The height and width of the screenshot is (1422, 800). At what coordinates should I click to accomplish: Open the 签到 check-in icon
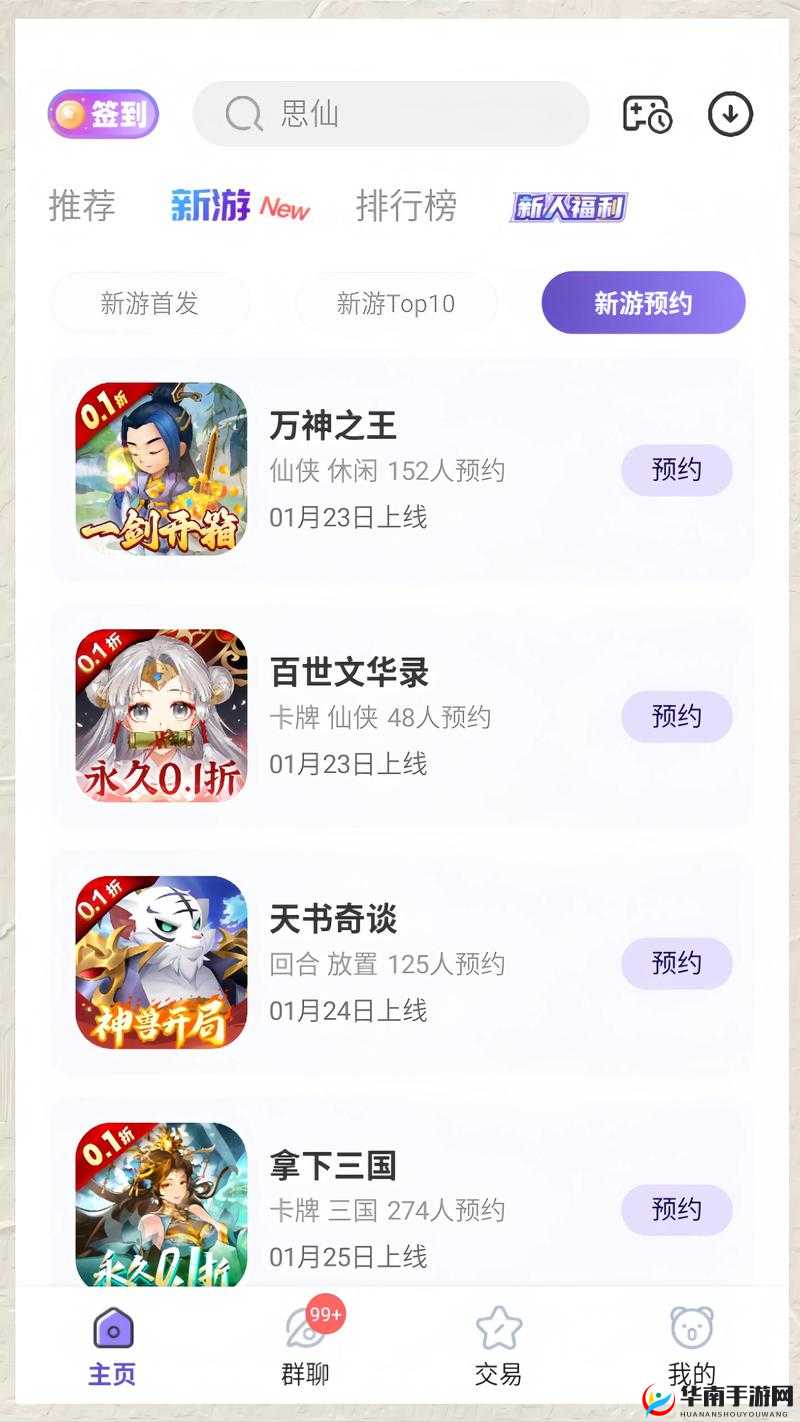(x=102, y=114)
